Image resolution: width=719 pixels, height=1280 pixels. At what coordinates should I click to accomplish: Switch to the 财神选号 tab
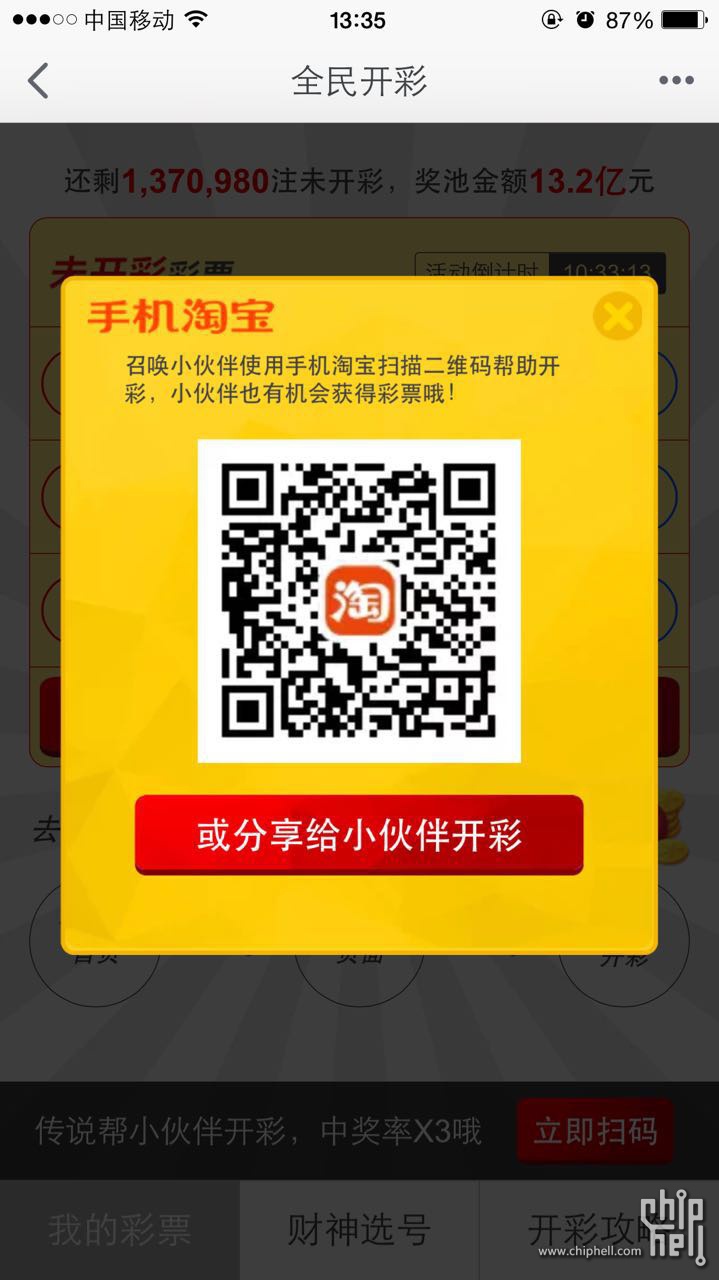(x=359, y=1230)
